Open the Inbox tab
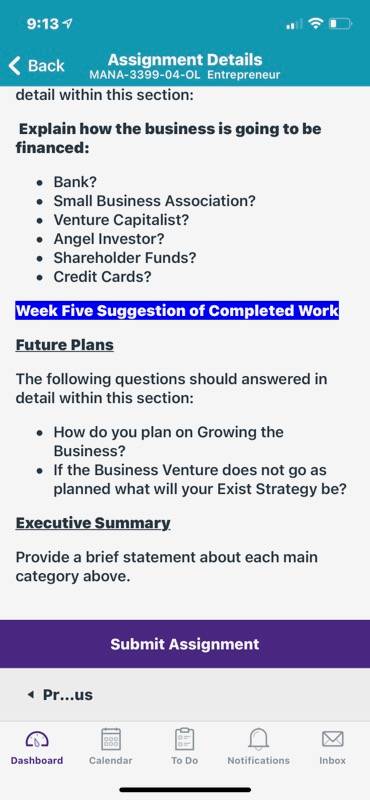Viewport: 370px width, 800px height. pos(333,746)
